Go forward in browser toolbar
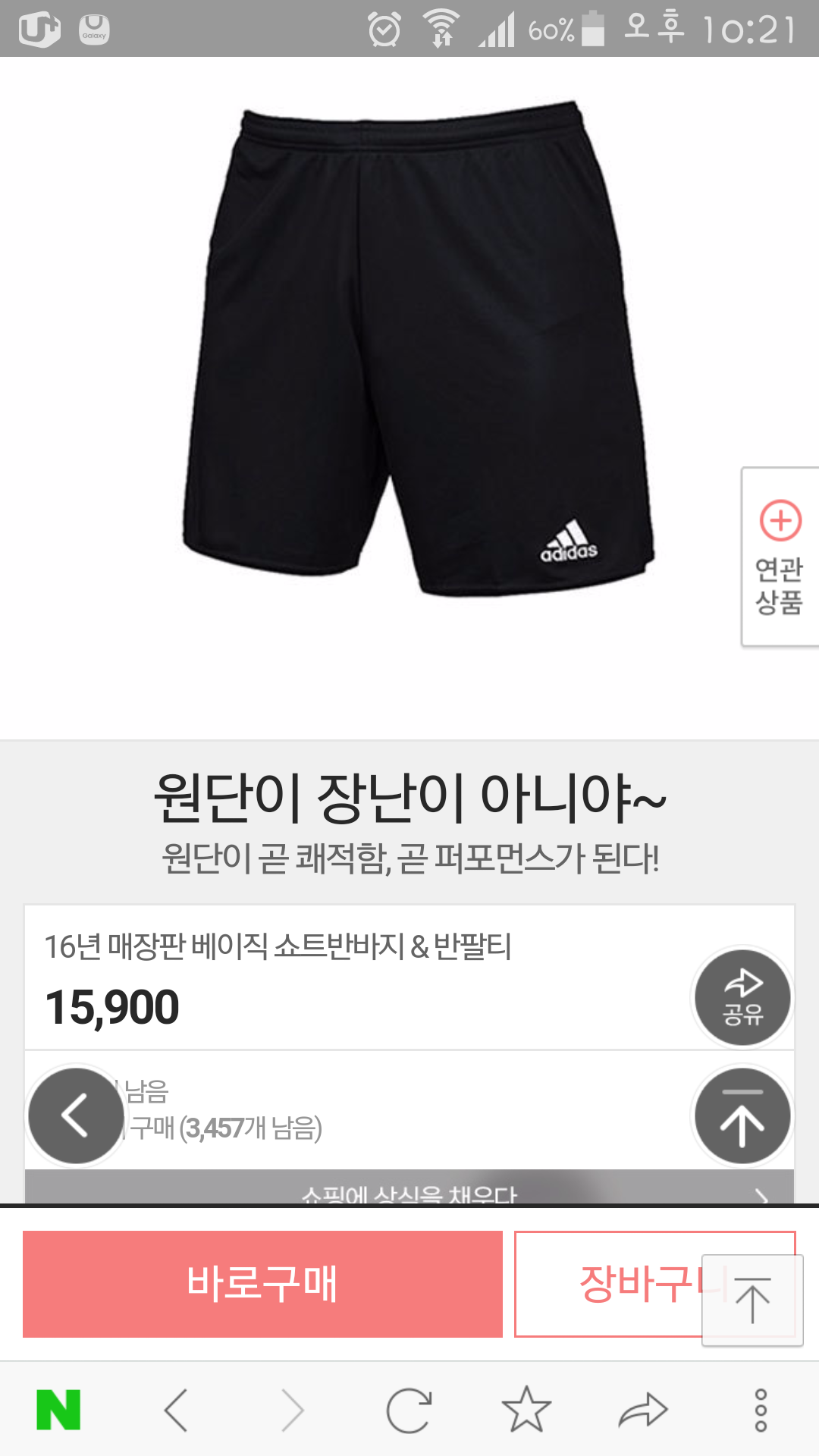This screenshot has height=1456, width=819. click(x=293, y=1410)
